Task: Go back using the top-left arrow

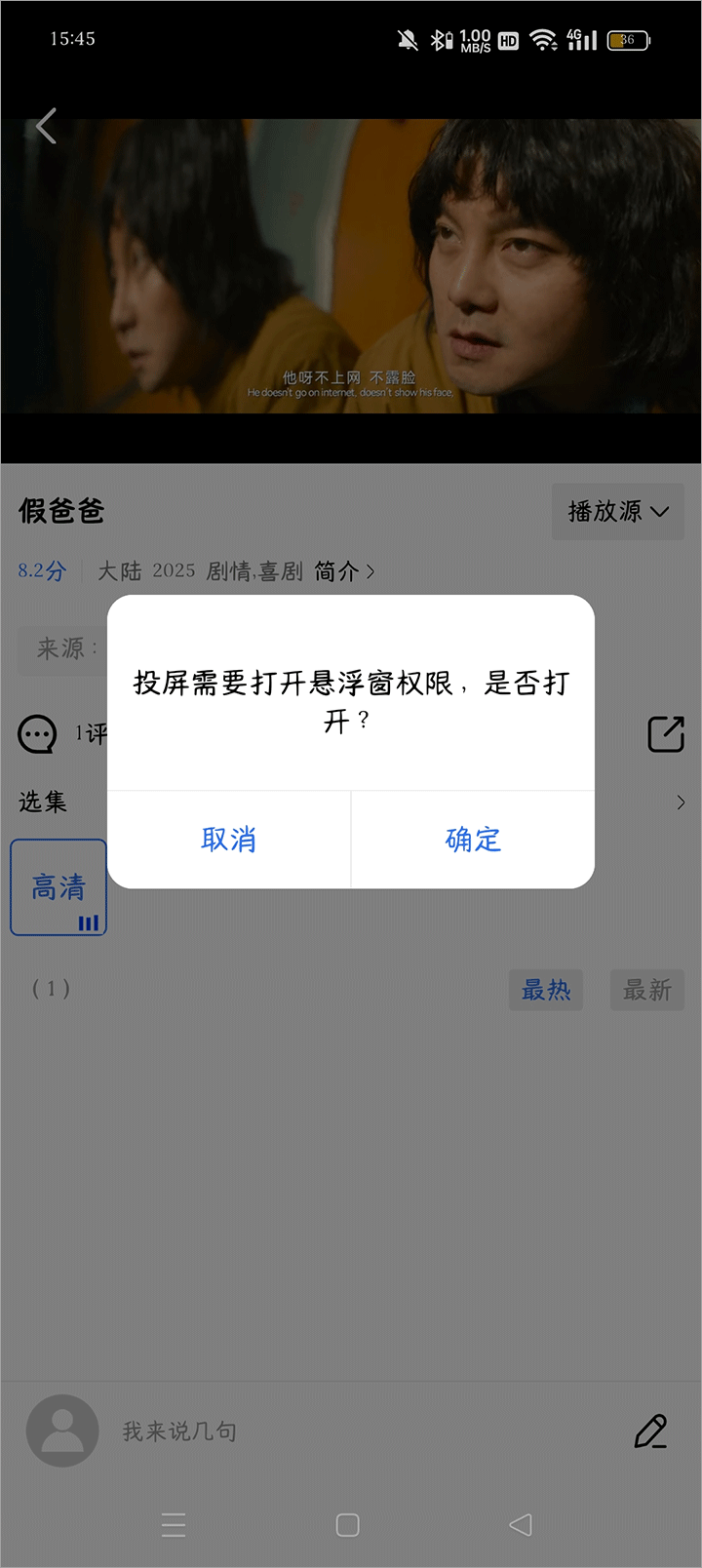Action: coord(46,127)
